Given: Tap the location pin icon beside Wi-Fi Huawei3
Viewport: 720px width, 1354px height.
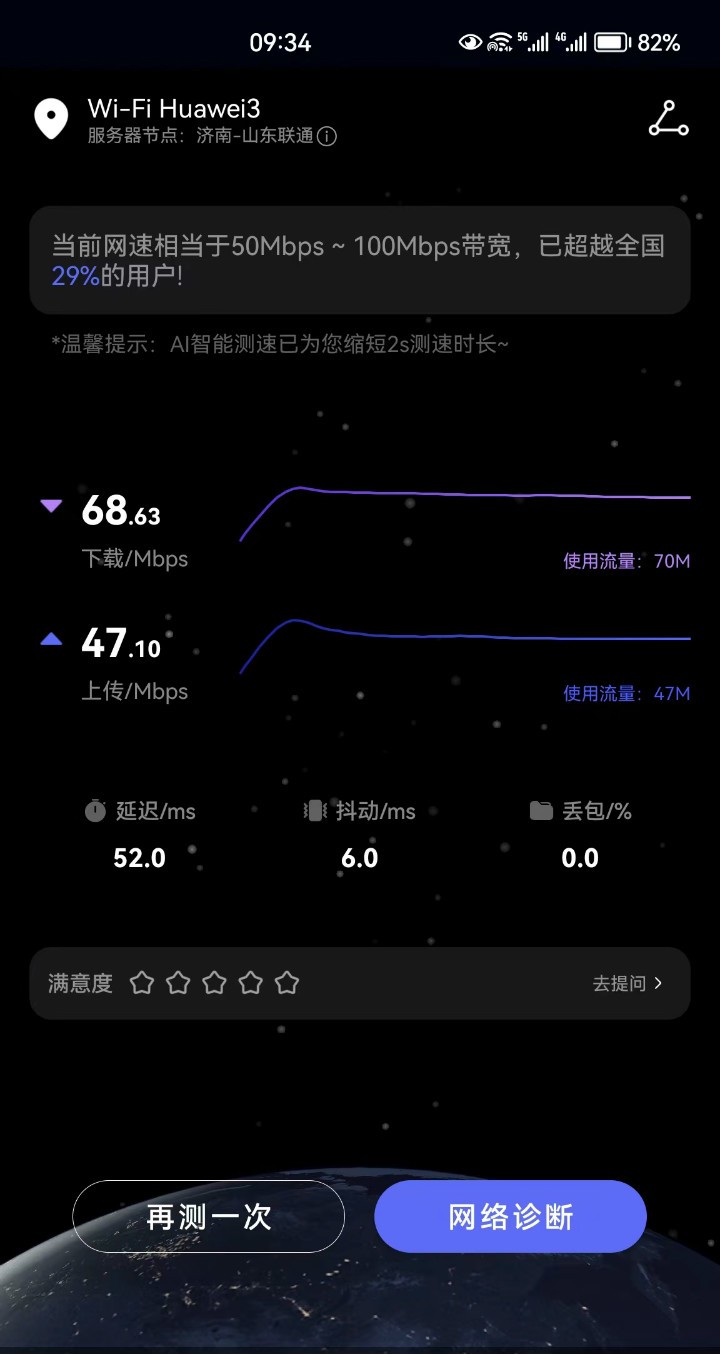Looking at the screenshot, I should point(51,119).
